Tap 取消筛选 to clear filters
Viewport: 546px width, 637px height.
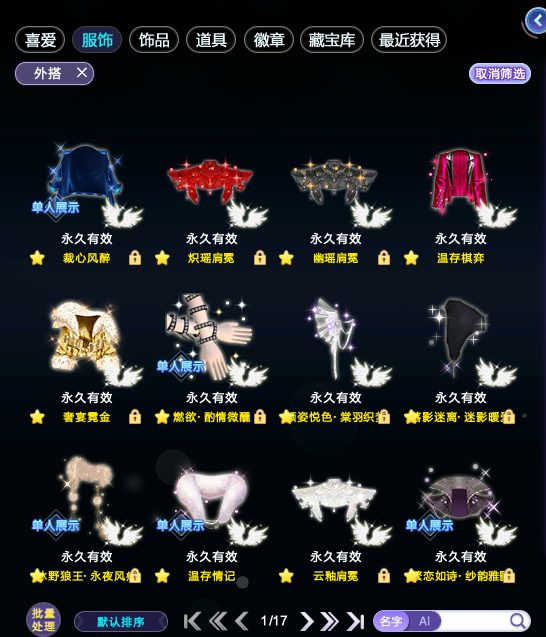500,74
